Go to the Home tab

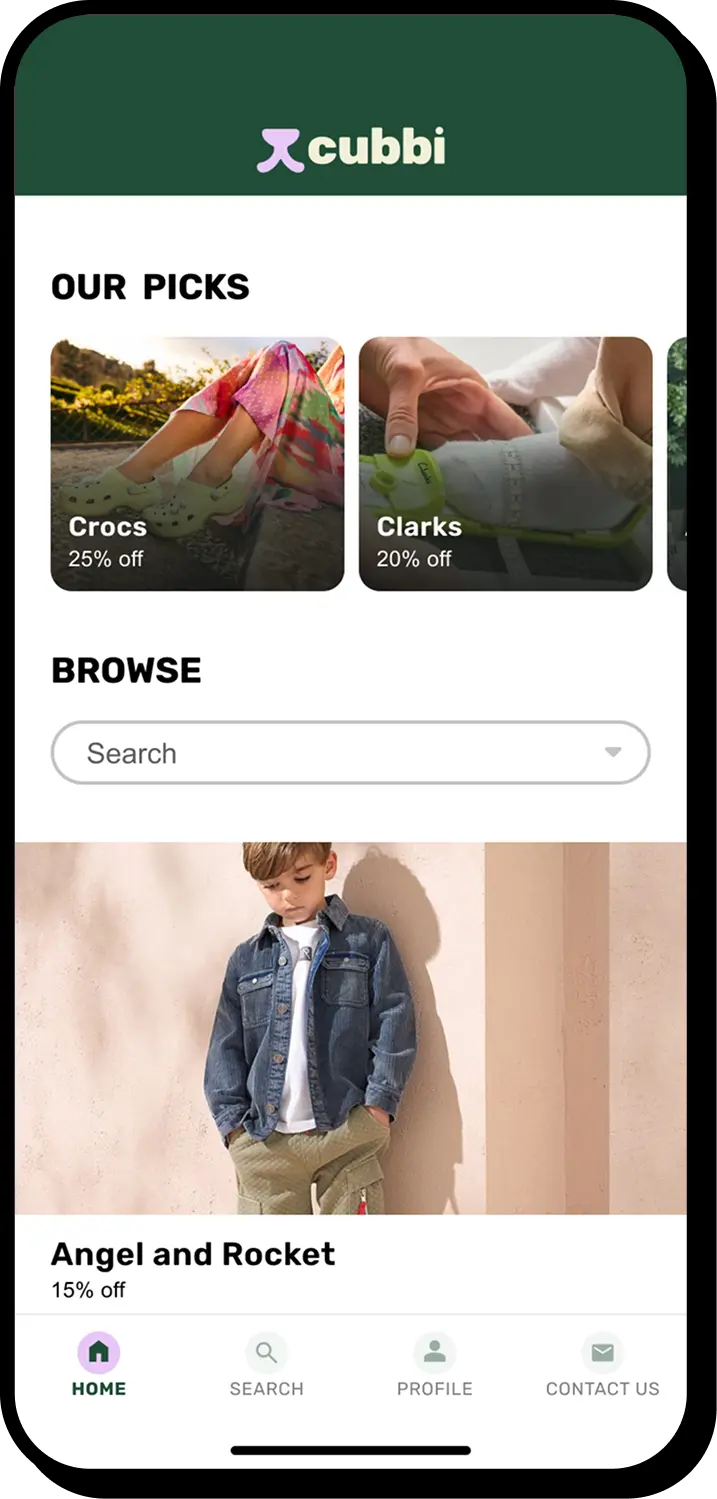click(x=99, y=1365)
